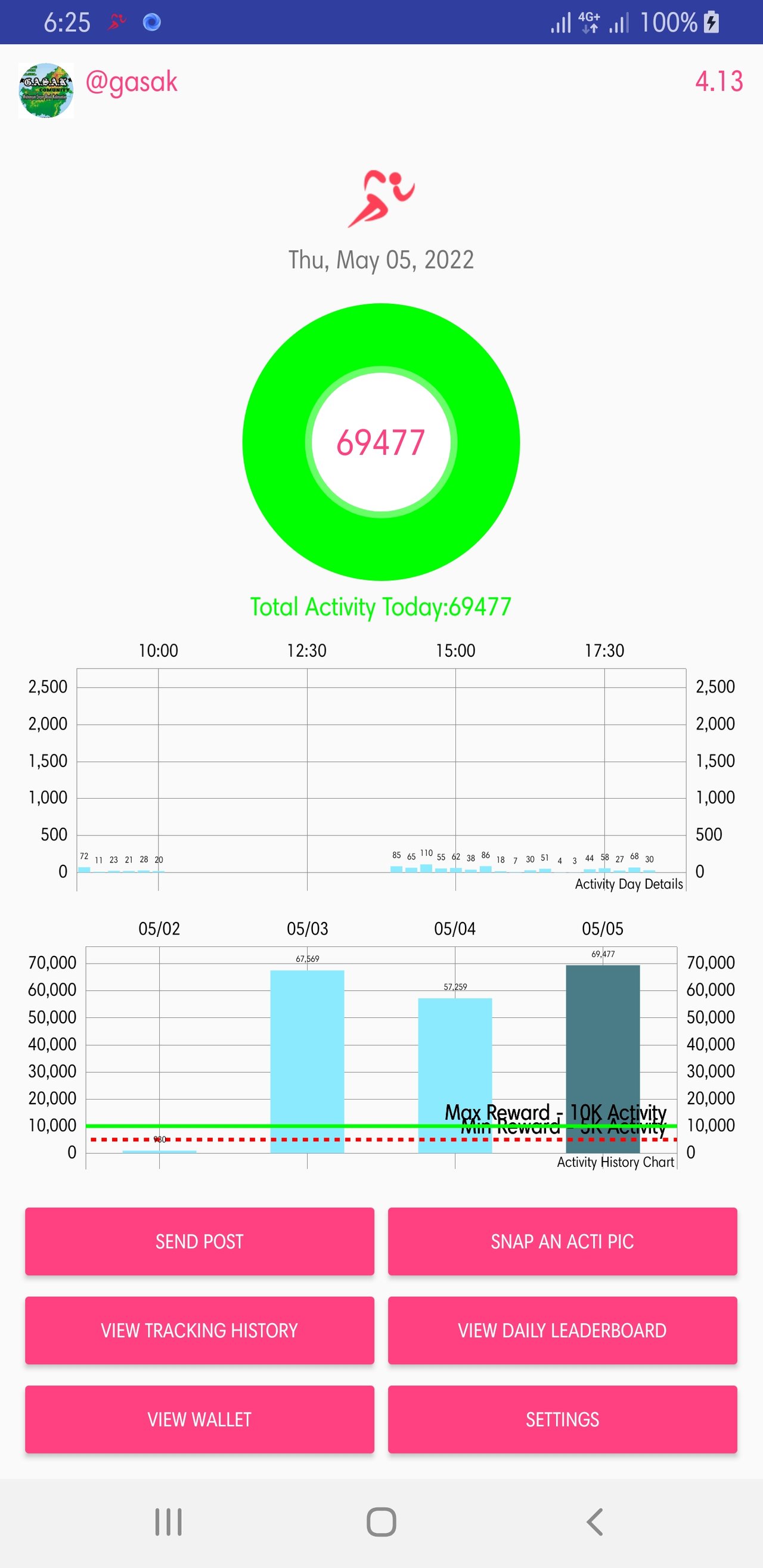This screenshot has width=763, height=1568.
Task: Snap an Acti Pic
Action: 562,1241
